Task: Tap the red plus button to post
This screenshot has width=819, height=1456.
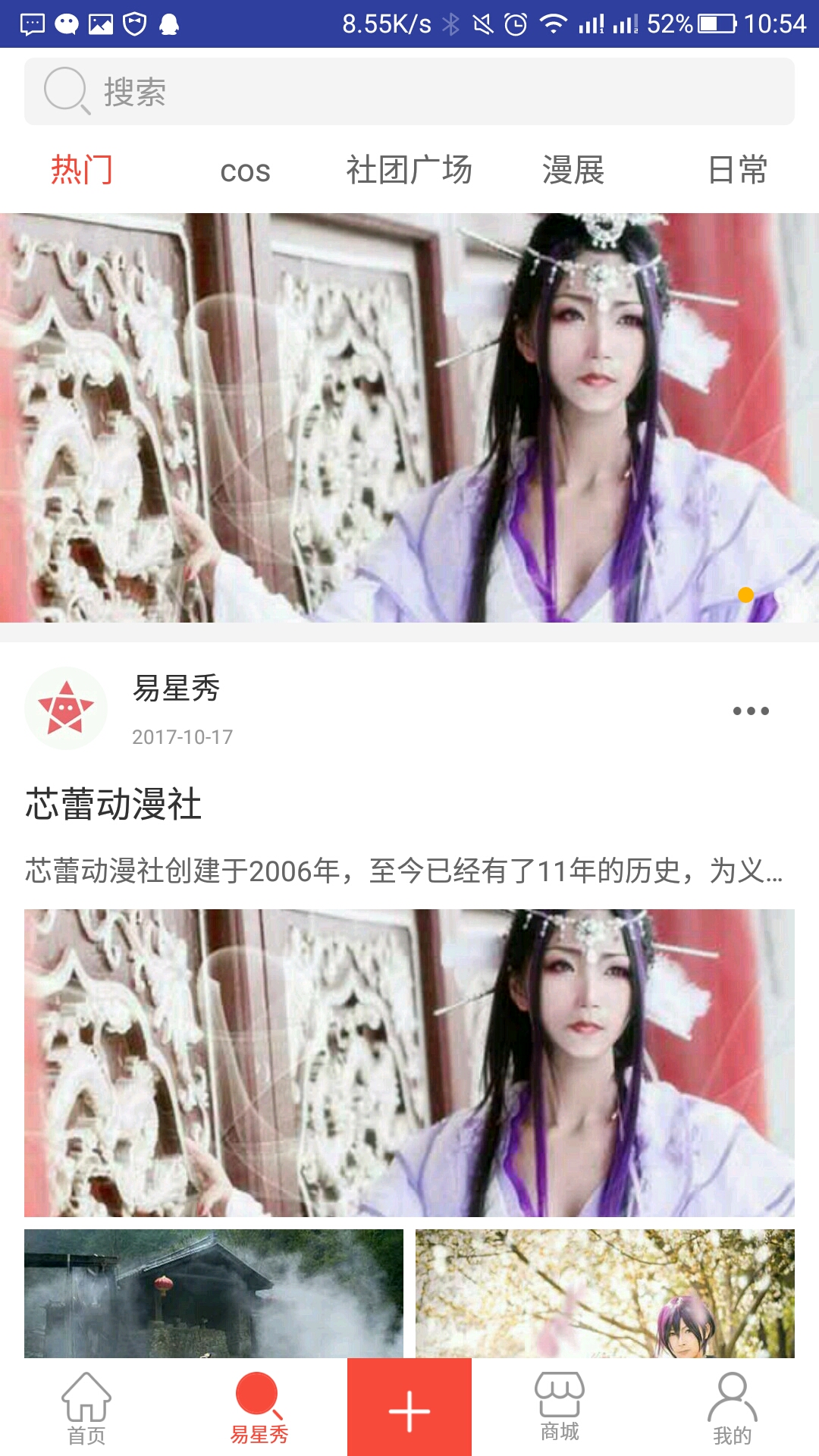Action: click(409, 1407)
